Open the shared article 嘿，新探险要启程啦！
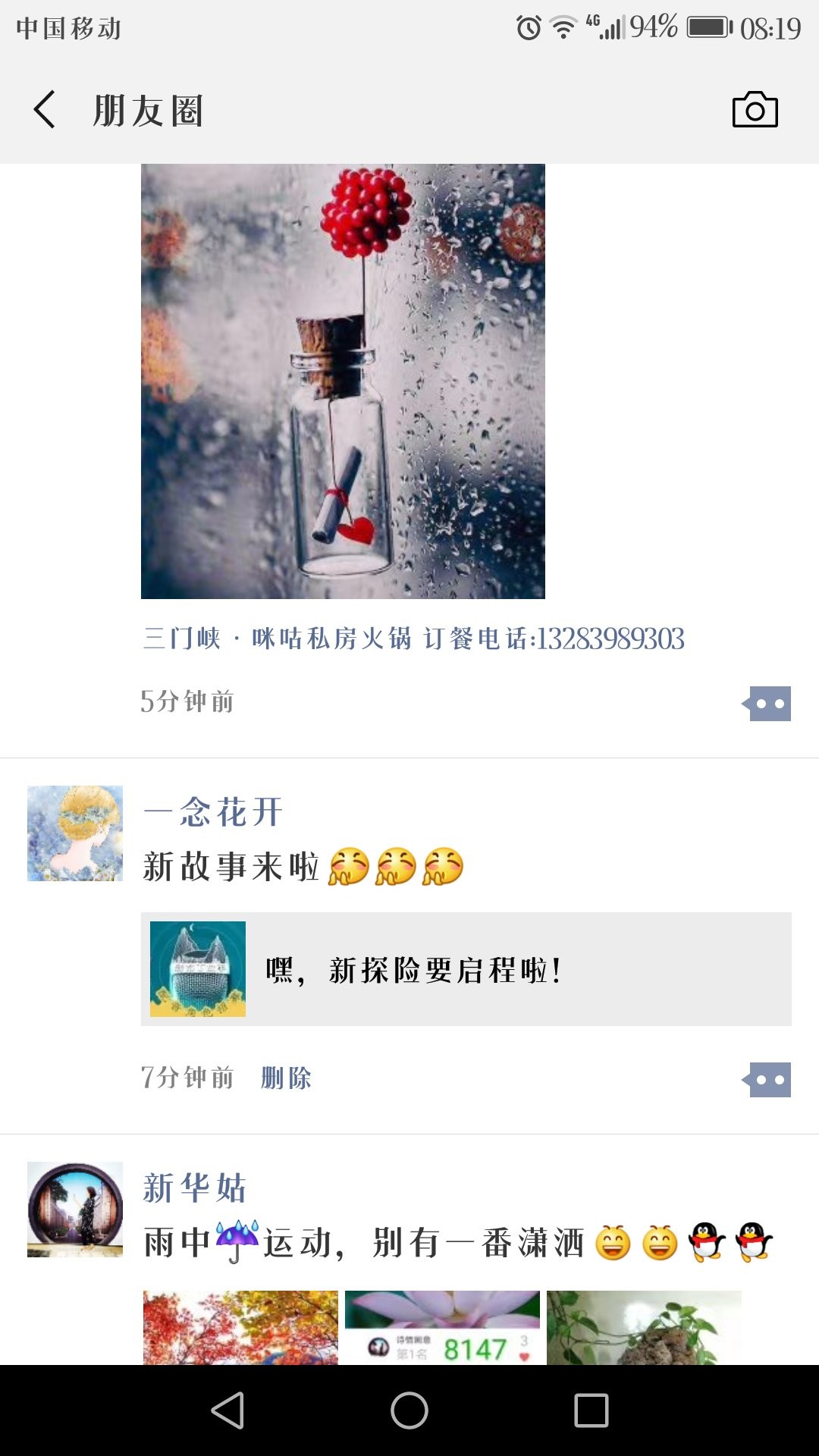Screen dimensions: 819x1456 pos(466,969)
